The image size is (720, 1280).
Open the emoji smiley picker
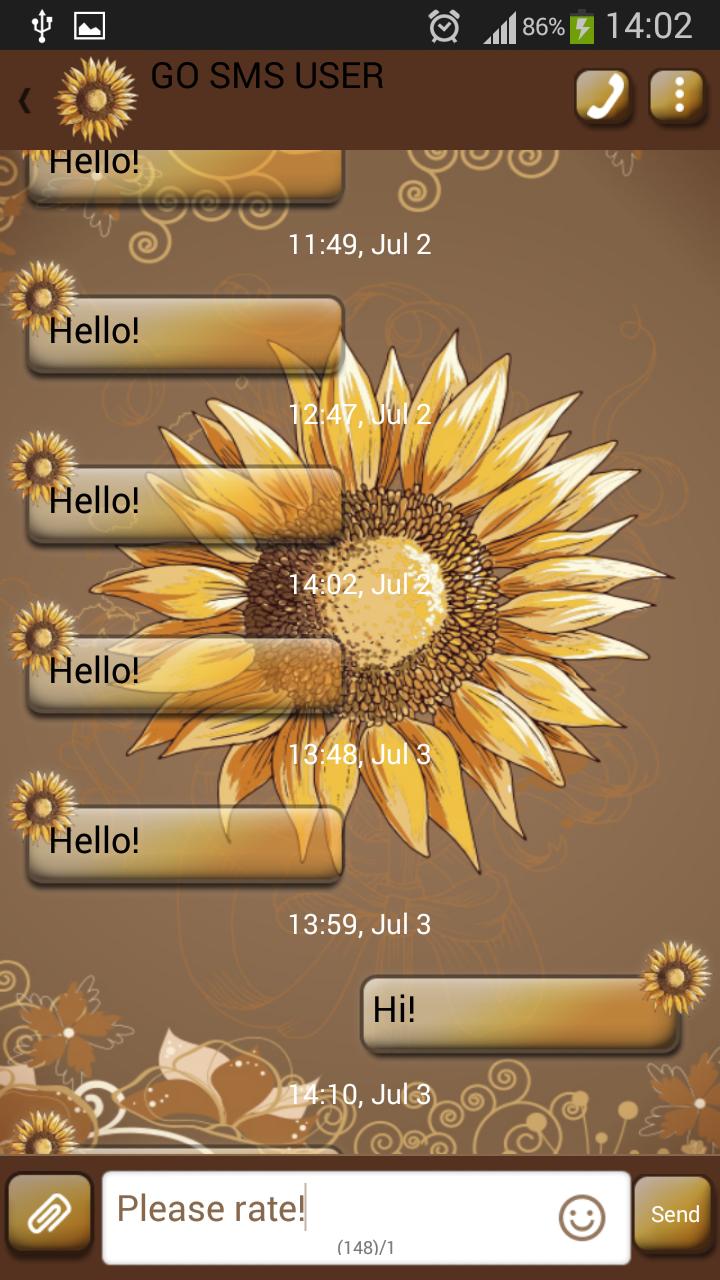[x=582, y=1218]
